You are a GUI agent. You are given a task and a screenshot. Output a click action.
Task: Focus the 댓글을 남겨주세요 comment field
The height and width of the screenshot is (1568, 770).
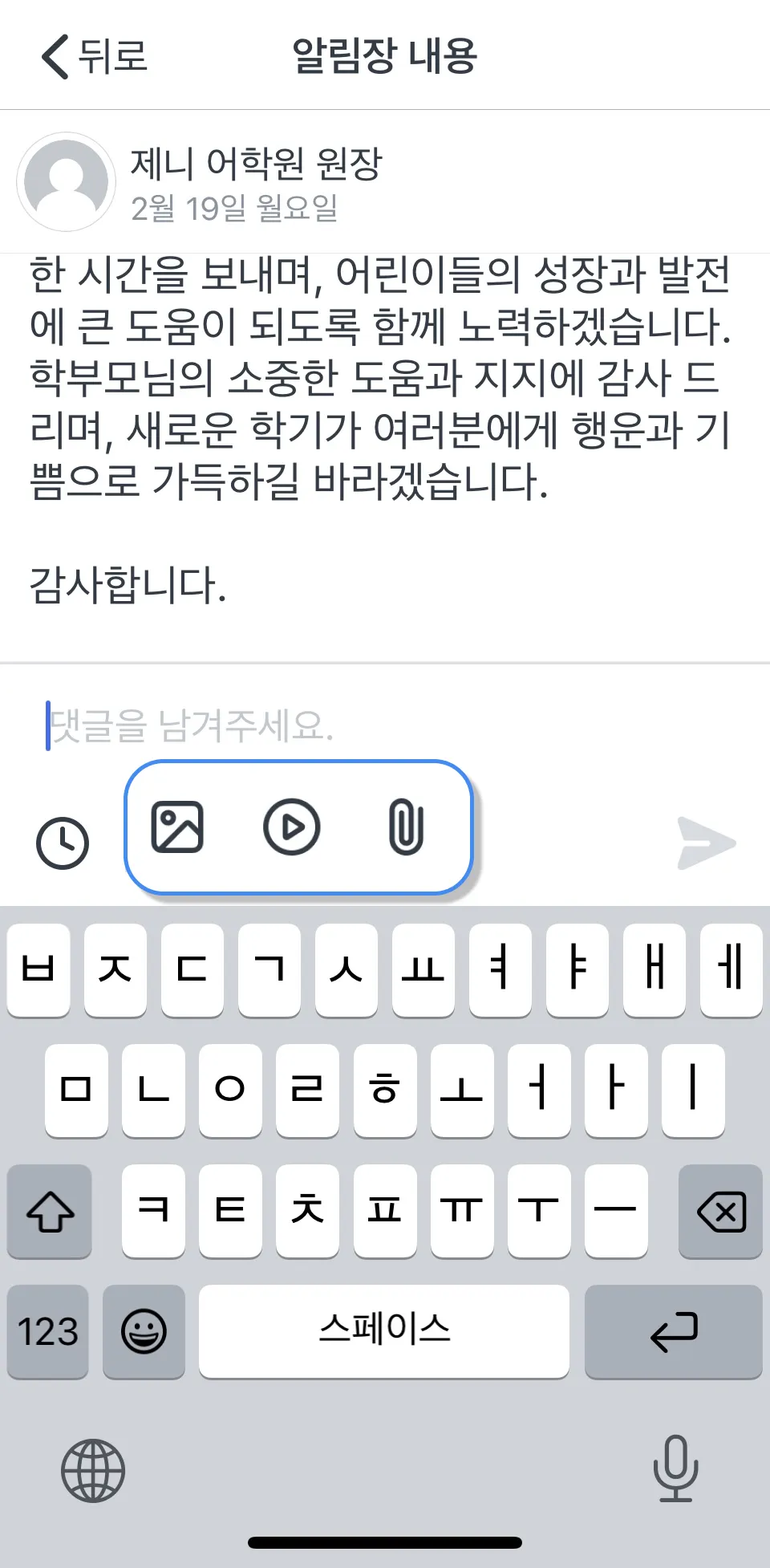385,725
